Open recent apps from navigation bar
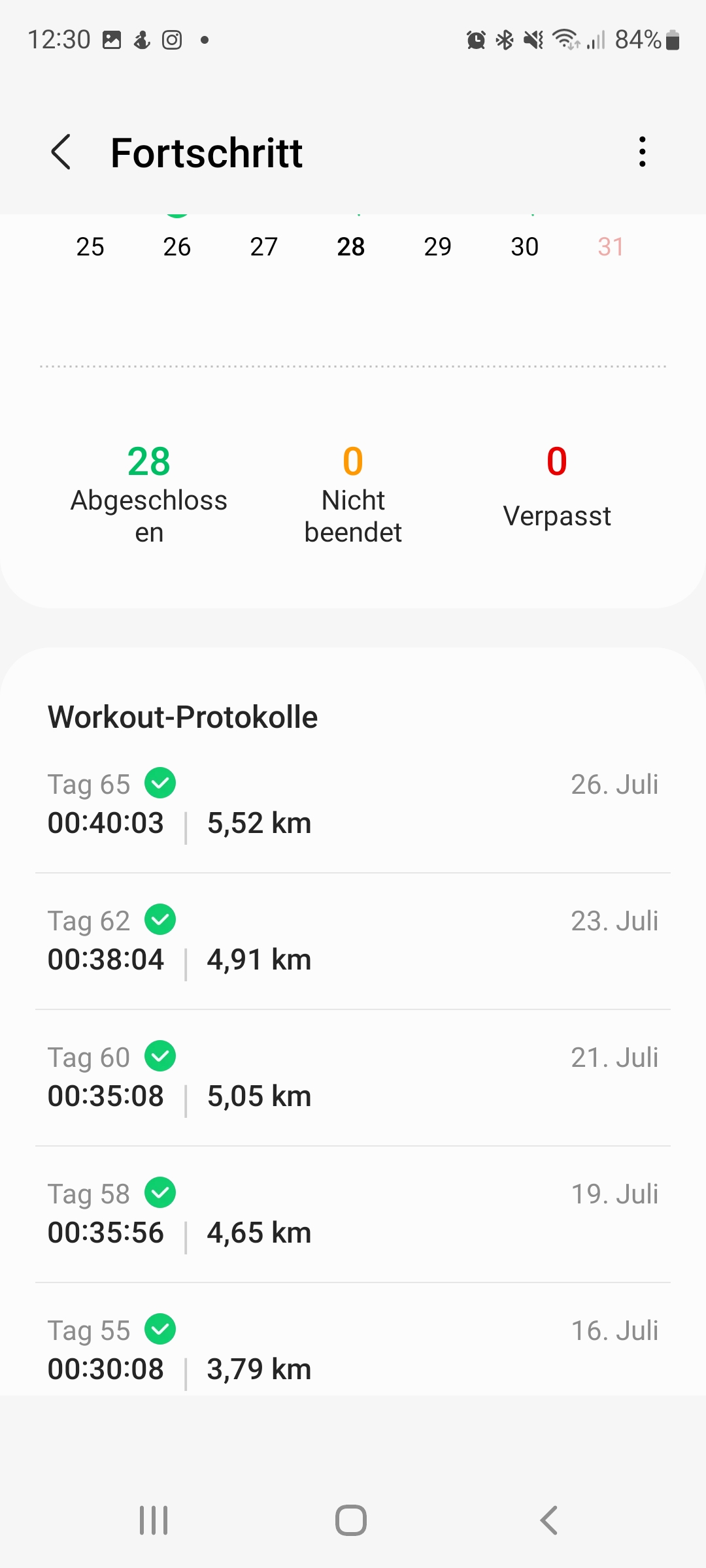This screenshot has width=706, height=1568. click(154, 1520)
